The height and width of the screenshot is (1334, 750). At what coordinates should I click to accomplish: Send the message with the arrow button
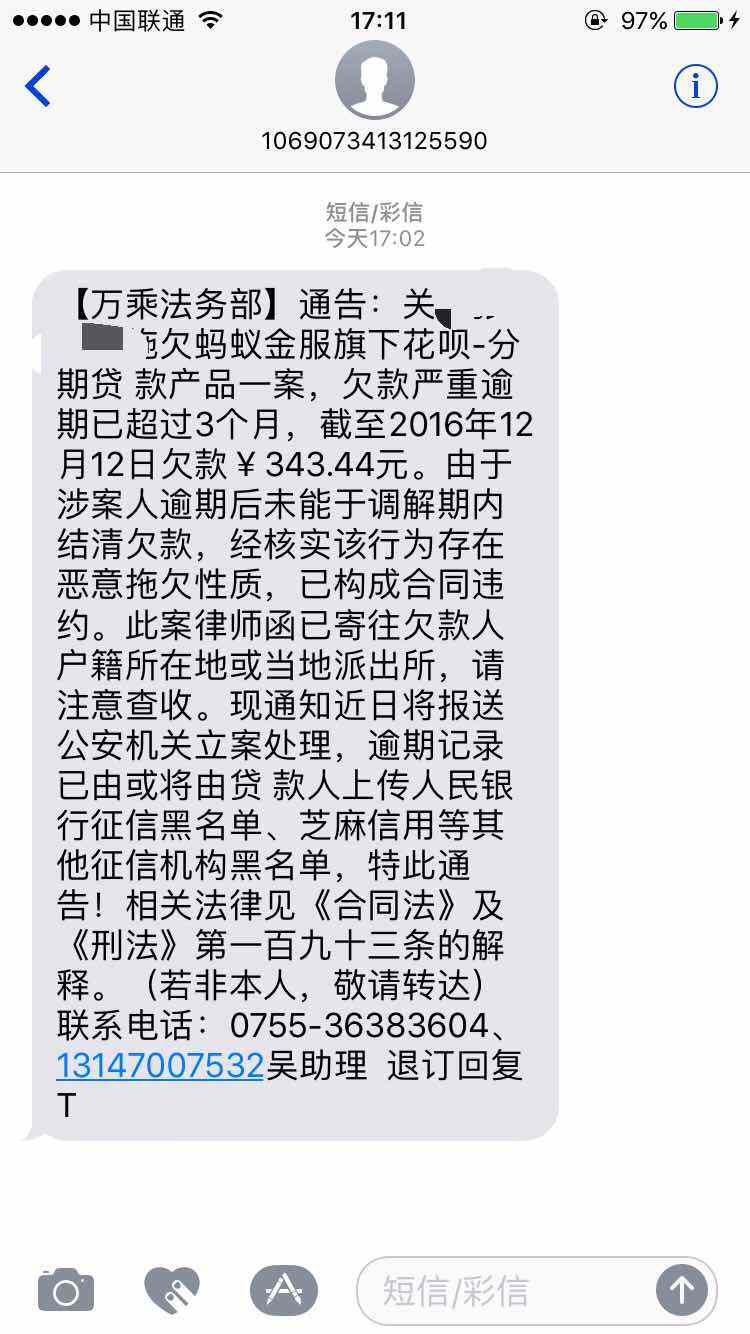(x=682, y=1290)
